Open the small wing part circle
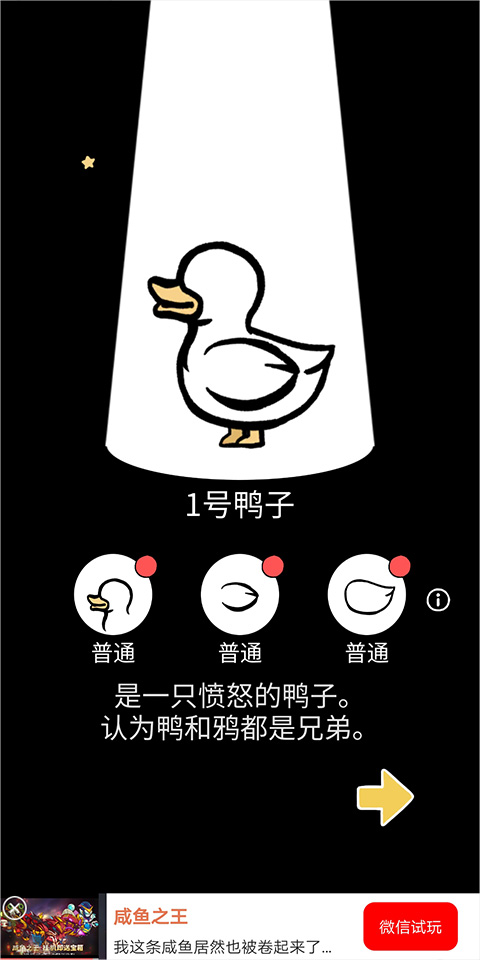The height and width of the screenshot is (960, 480). coord(240,594)
